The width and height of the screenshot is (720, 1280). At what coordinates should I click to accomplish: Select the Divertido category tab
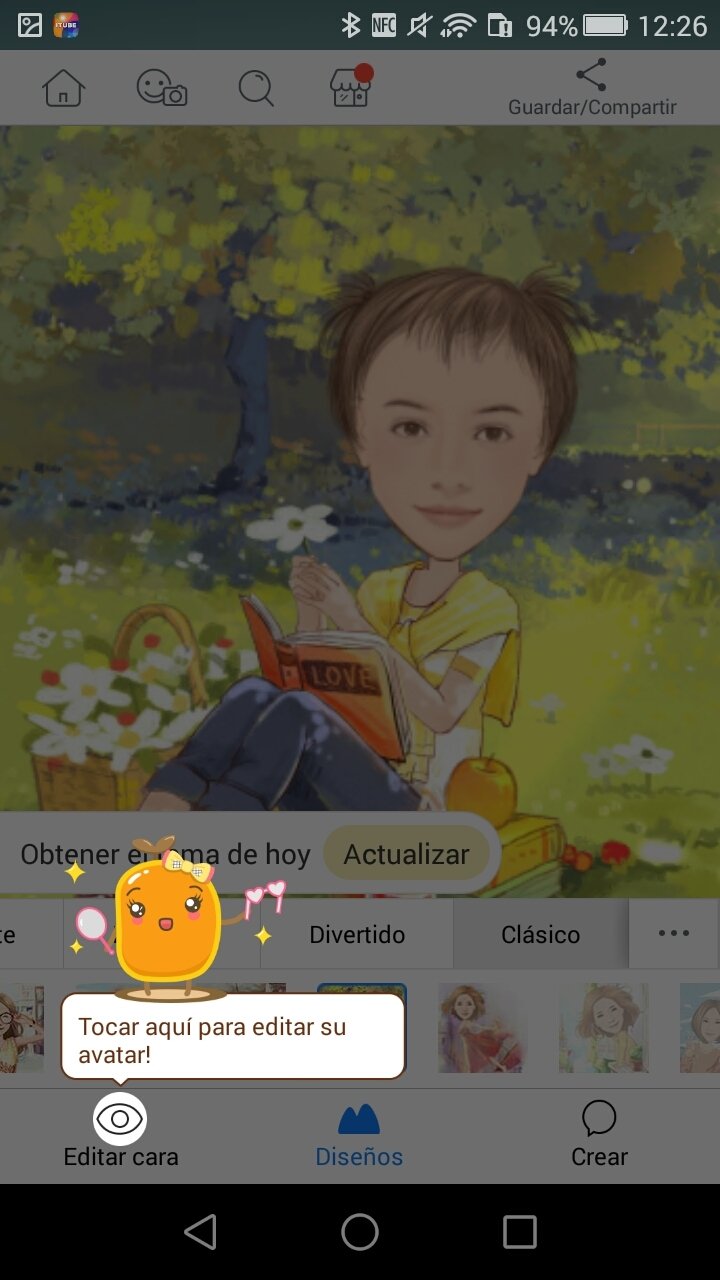(357, 934)
